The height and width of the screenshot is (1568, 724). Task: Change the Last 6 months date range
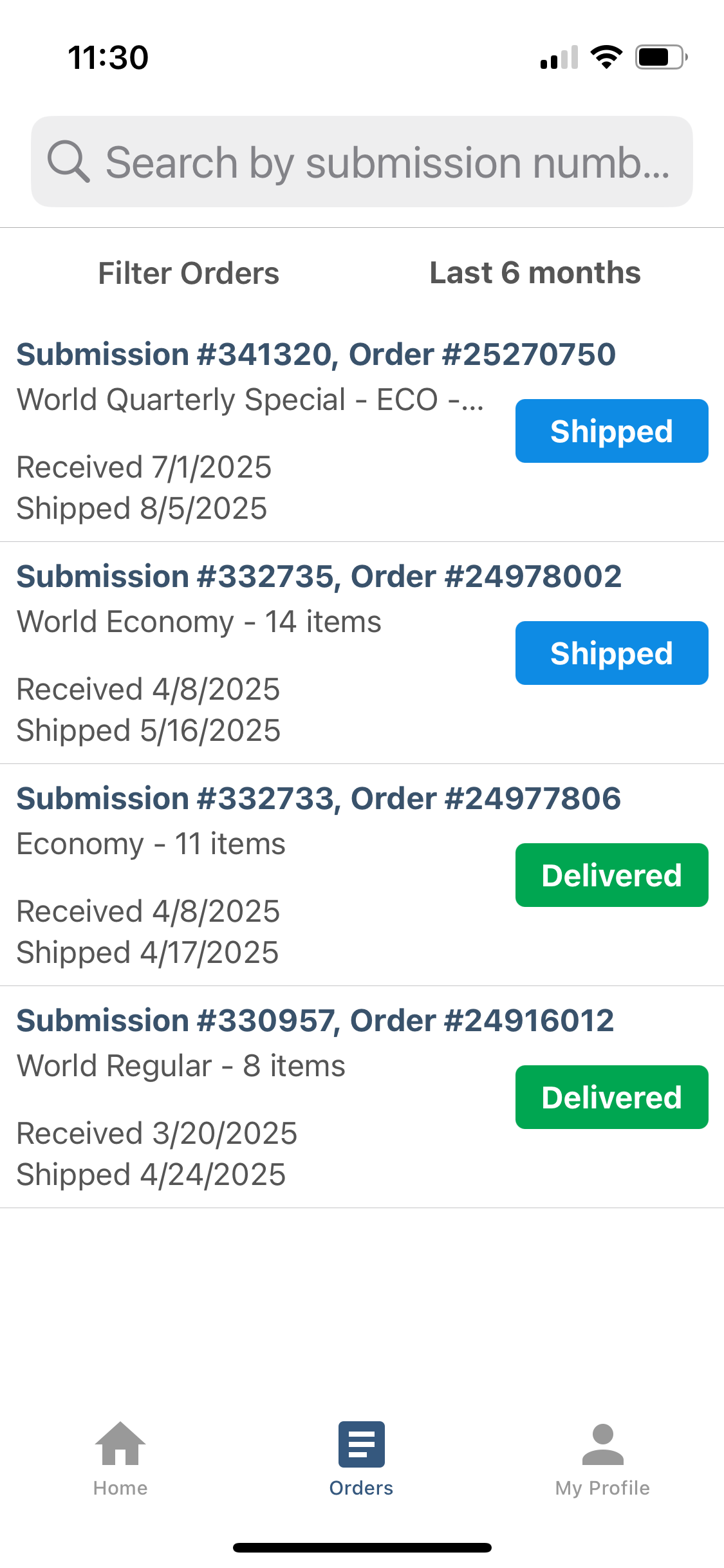click(535, 273)
